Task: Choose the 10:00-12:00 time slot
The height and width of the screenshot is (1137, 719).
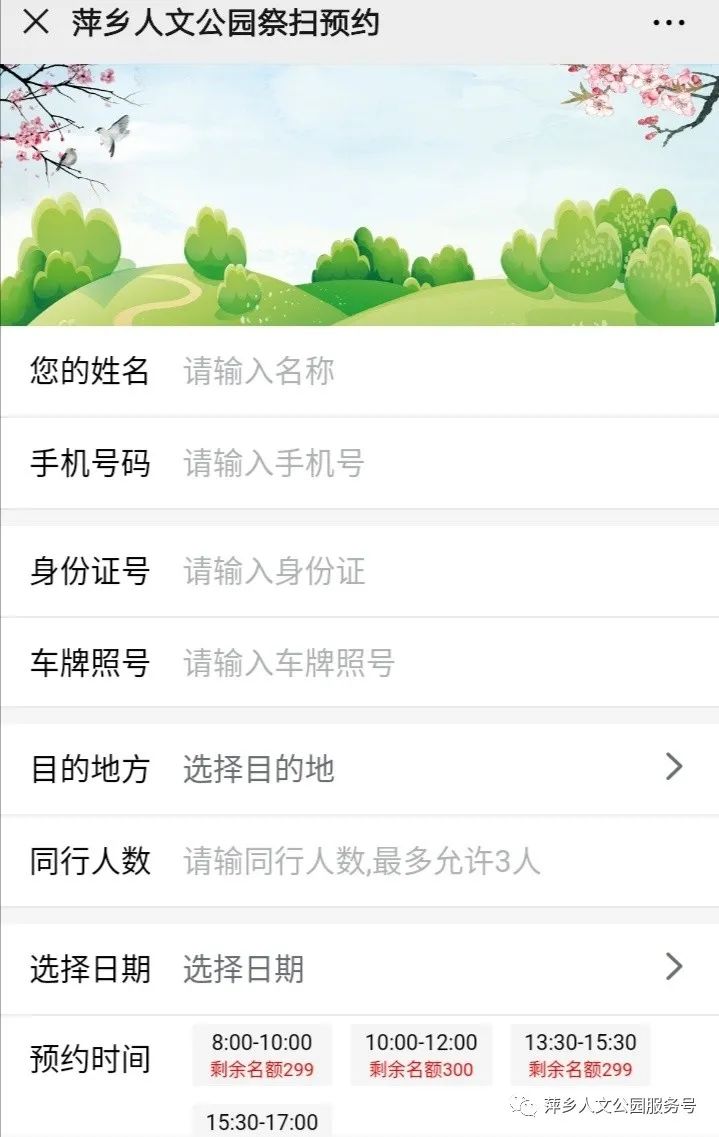Action: pos(421,1055)
